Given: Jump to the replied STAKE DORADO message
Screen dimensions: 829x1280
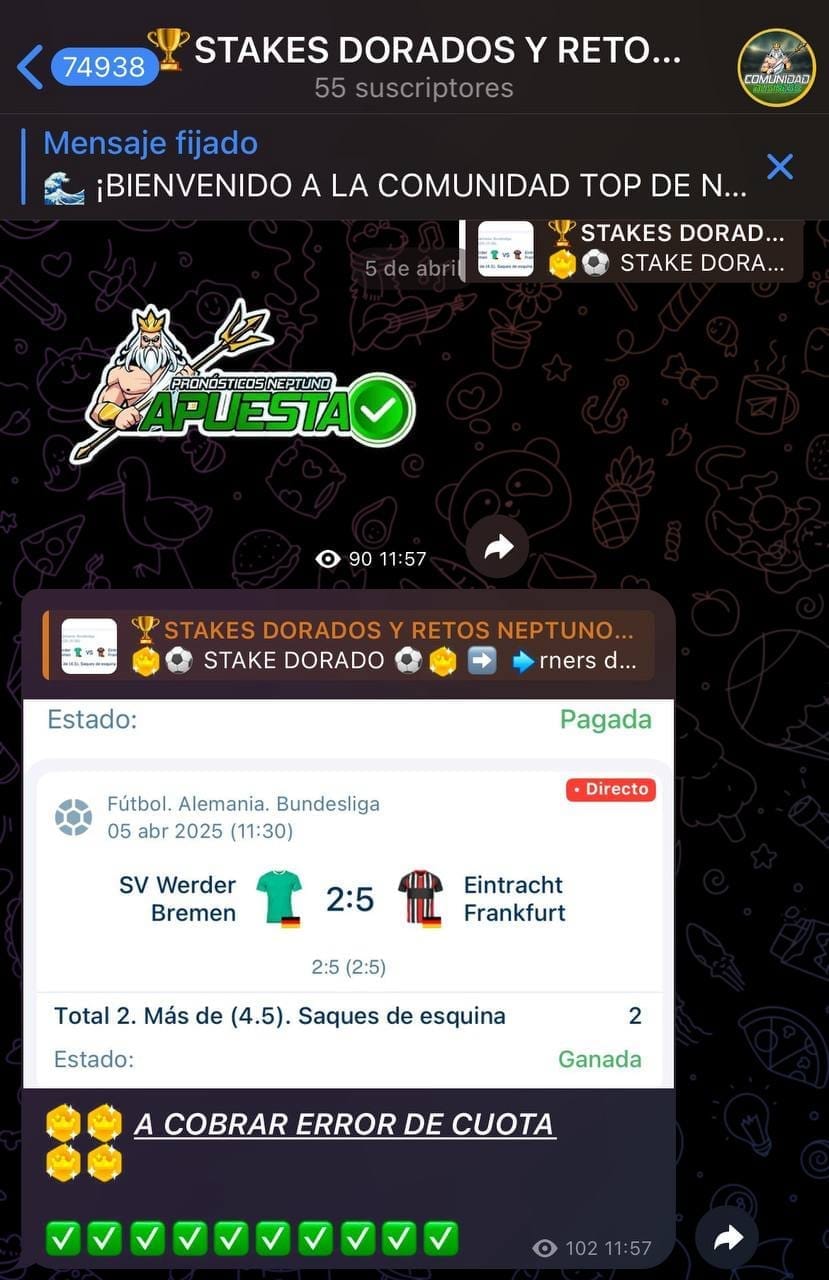Looking at the screenshot, I should point(350,645).
